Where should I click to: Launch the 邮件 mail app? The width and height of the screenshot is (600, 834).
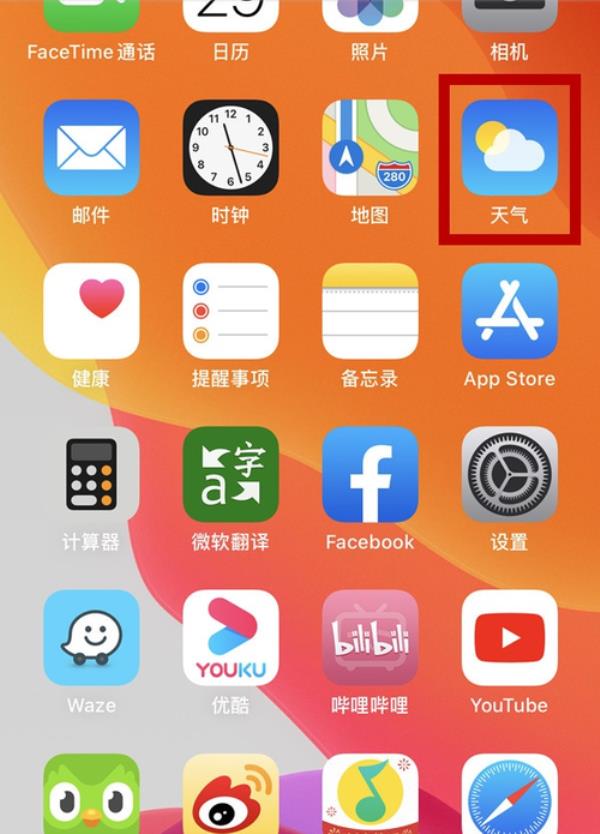coord(91,148)
